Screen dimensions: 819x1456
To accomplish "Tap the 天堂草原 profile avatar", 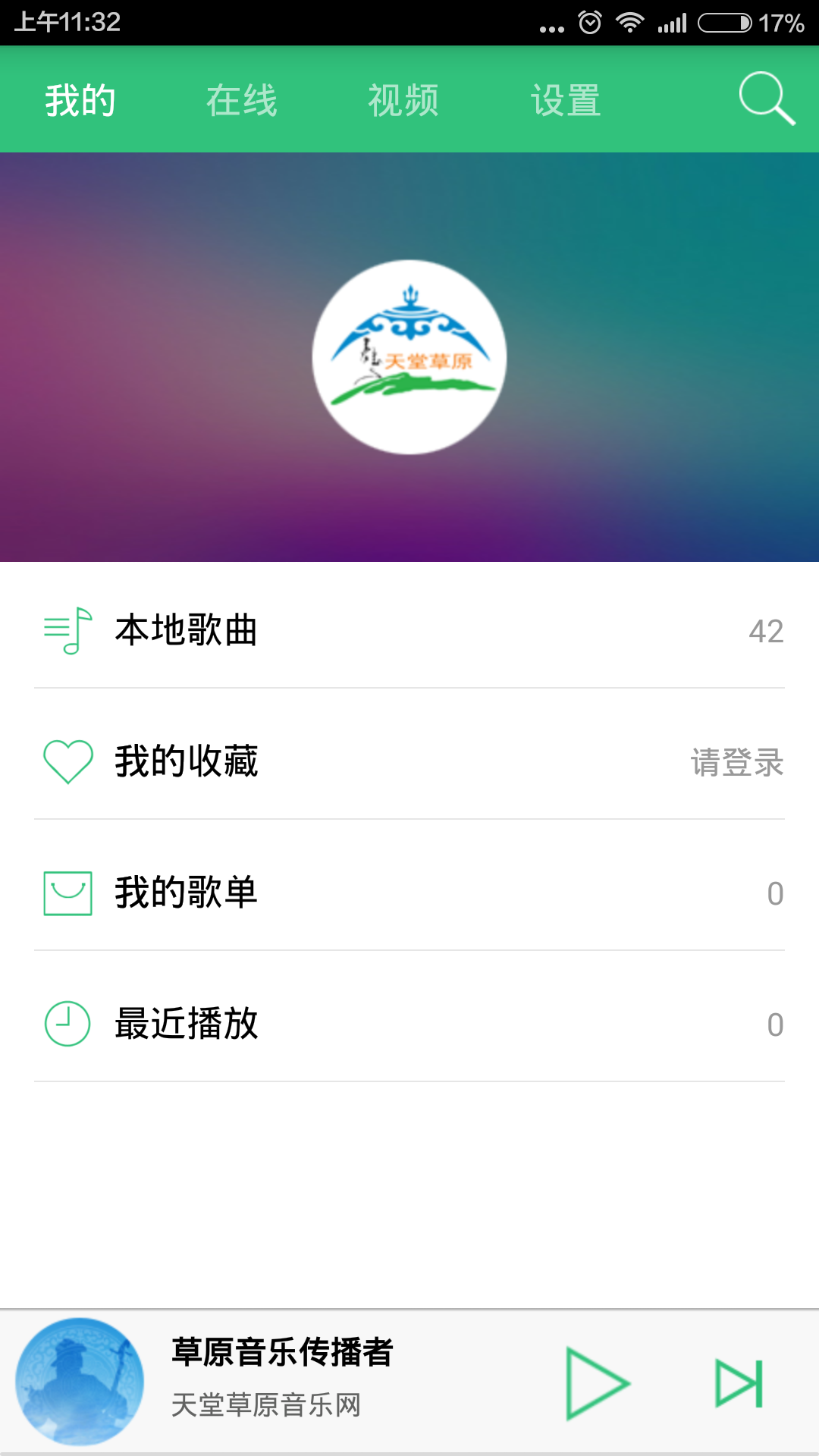I will (x=409, y=357).
